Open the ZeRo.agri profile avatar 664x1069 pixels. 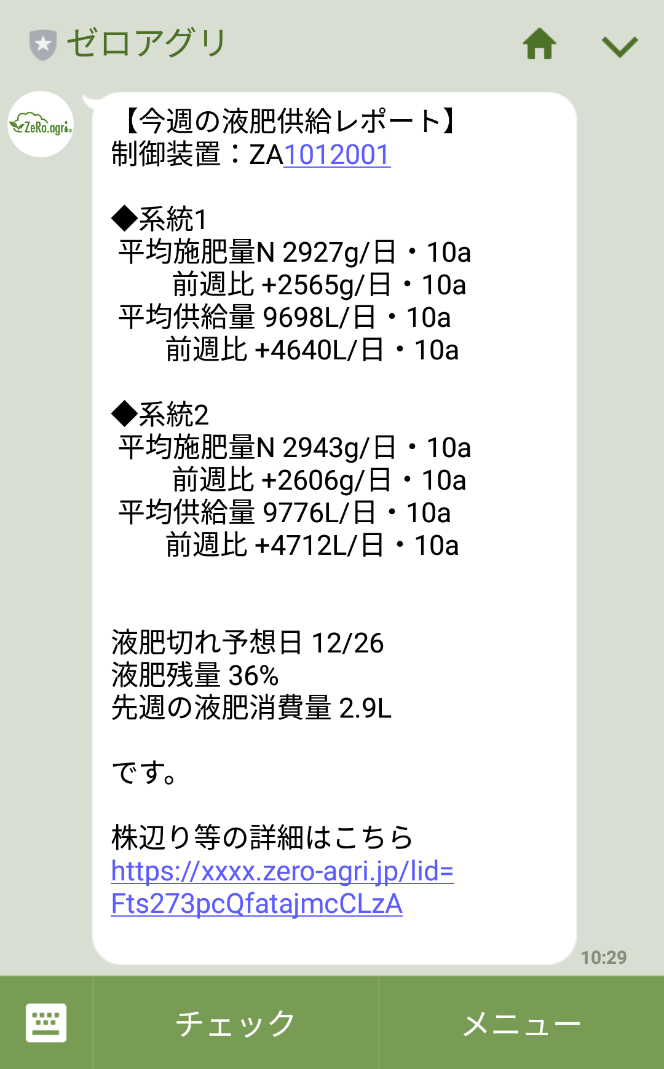pyautogui.click(x=41, y=124)
